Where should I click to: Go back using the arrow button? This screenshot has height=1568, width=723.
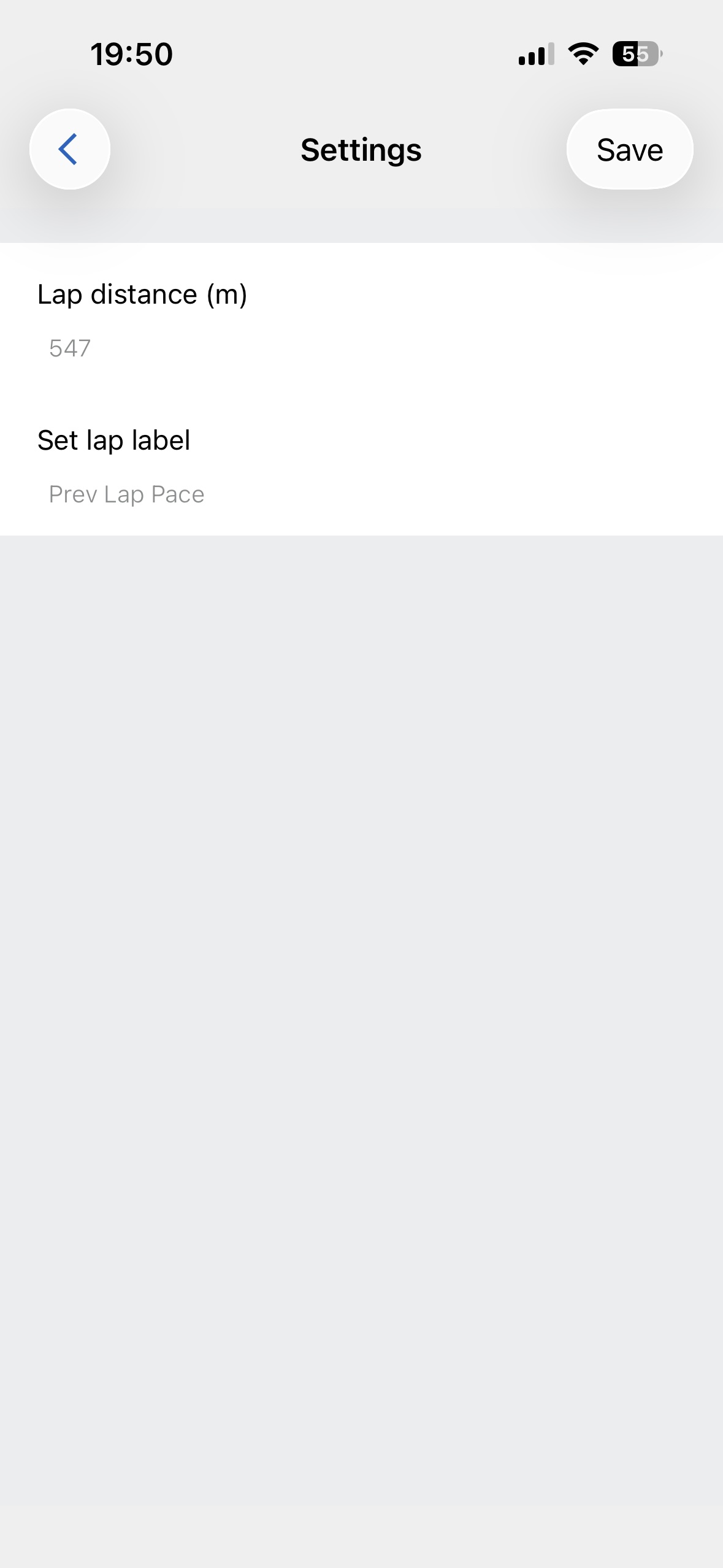point(70,149)
